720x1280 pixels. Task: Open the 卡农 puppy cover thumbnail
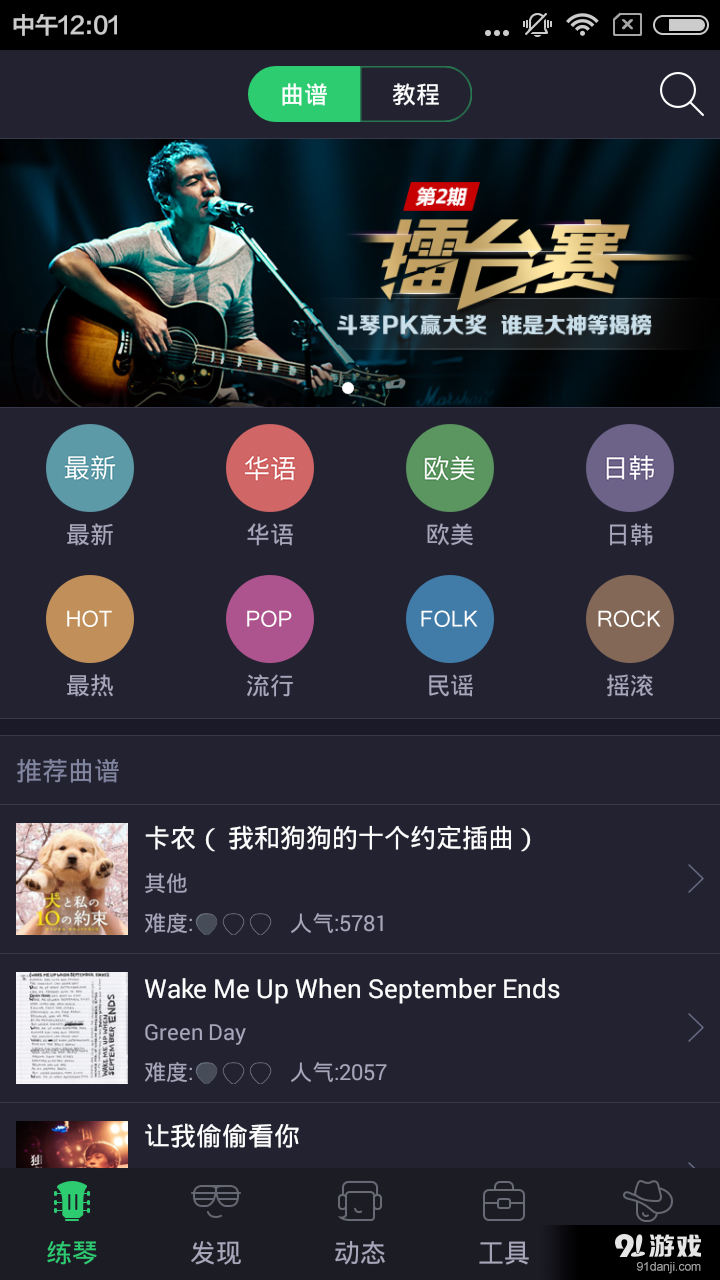coord(71,878)
